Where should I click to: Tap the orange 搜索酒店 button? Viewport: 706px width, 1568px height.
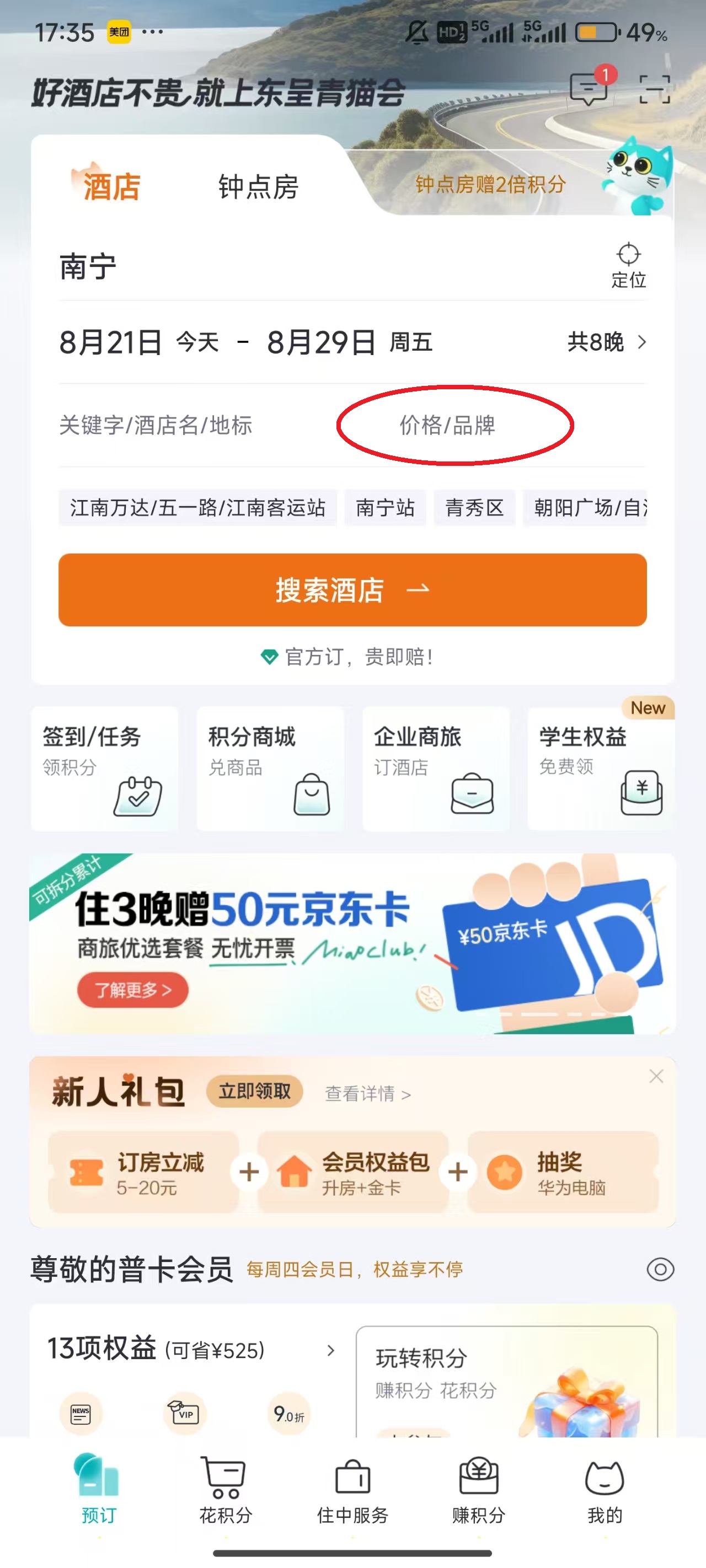coord(352,589)
